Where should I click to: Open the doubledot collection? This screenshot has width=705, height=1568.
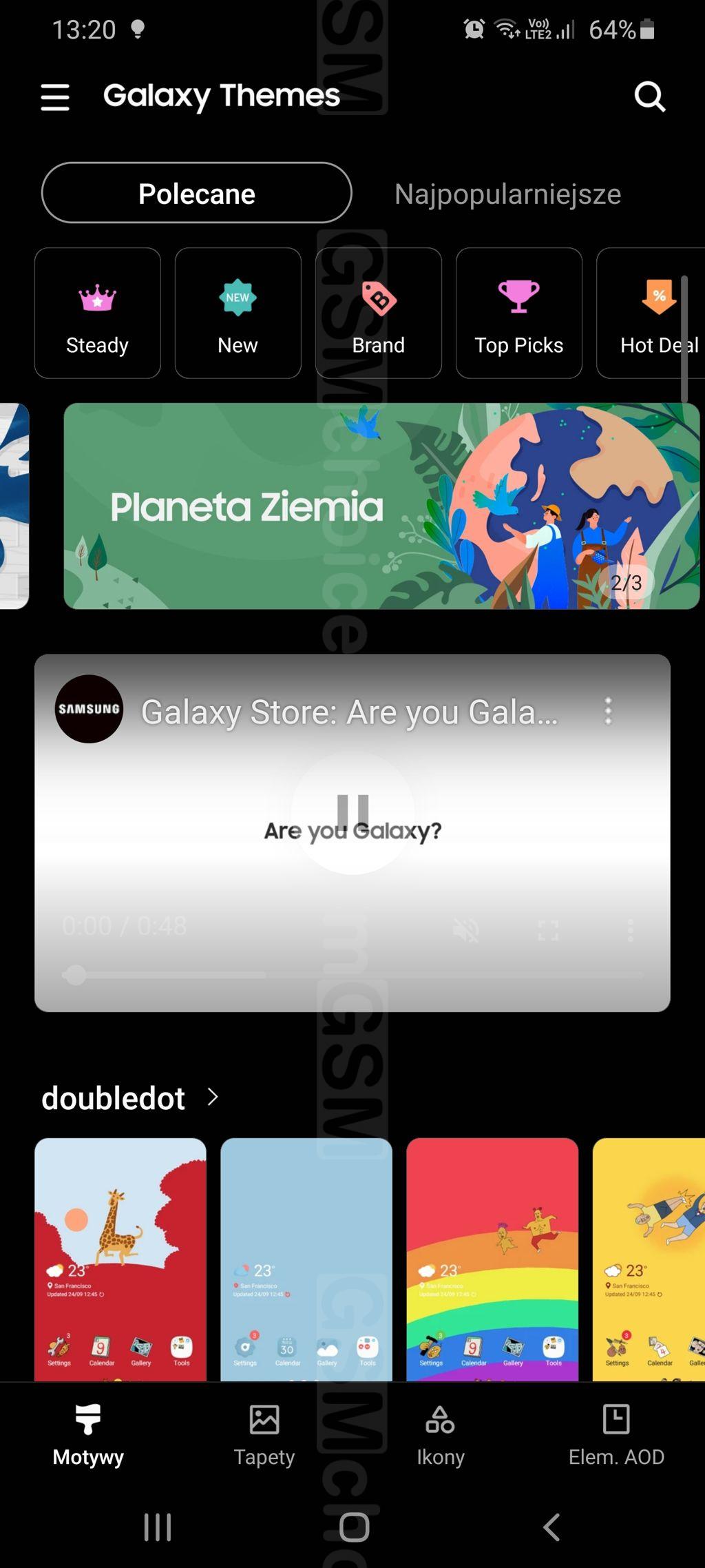(130, 1097)
